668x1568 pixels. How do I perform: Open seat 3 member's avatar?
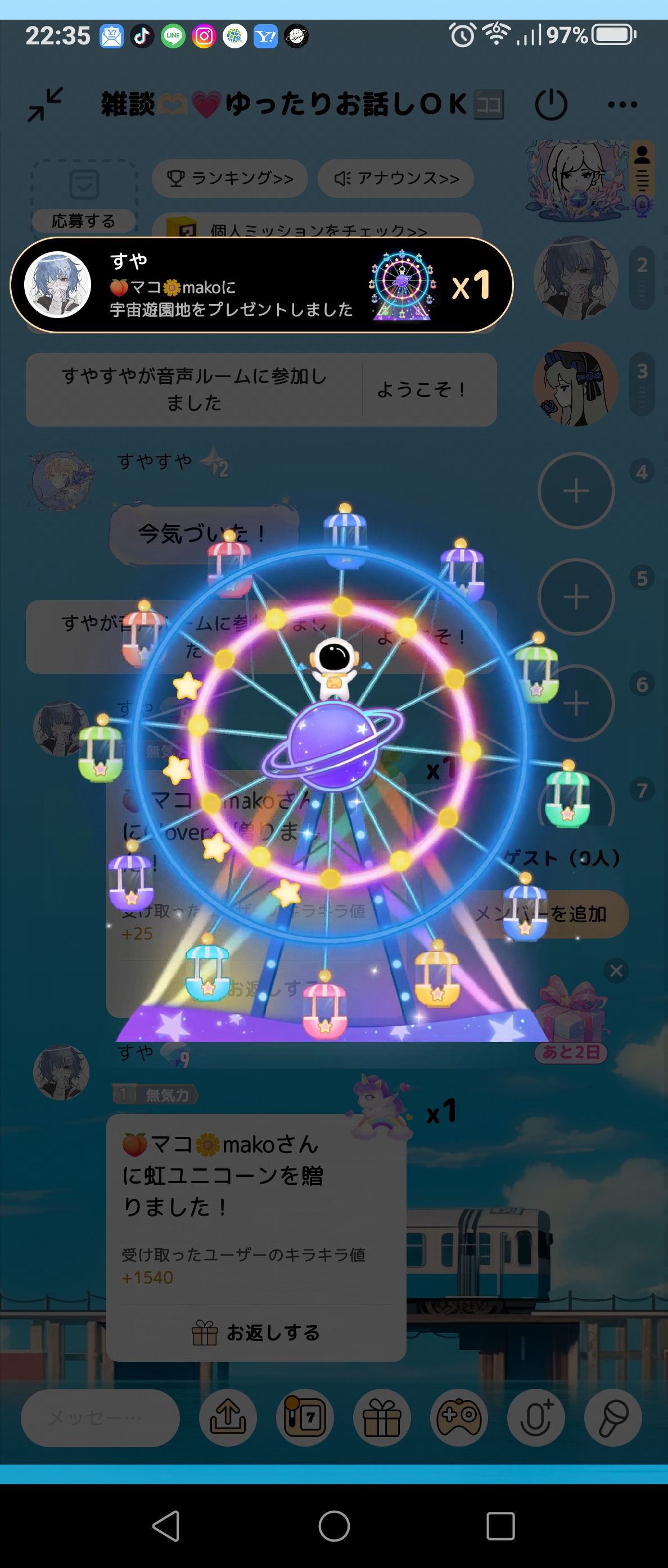click(575, 384)
